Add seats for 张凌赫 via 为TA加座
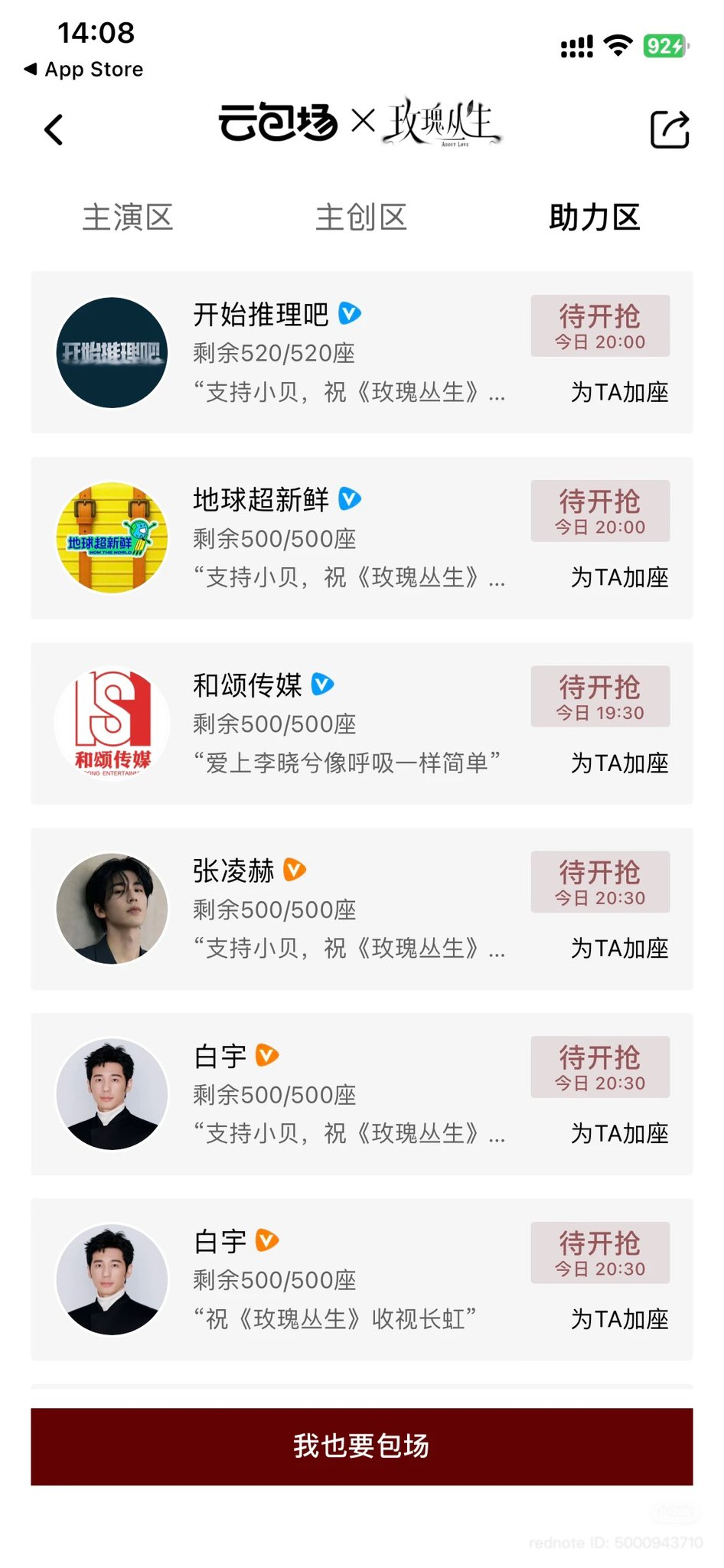This screenshot has width=724, height=1568. (619, 948)
